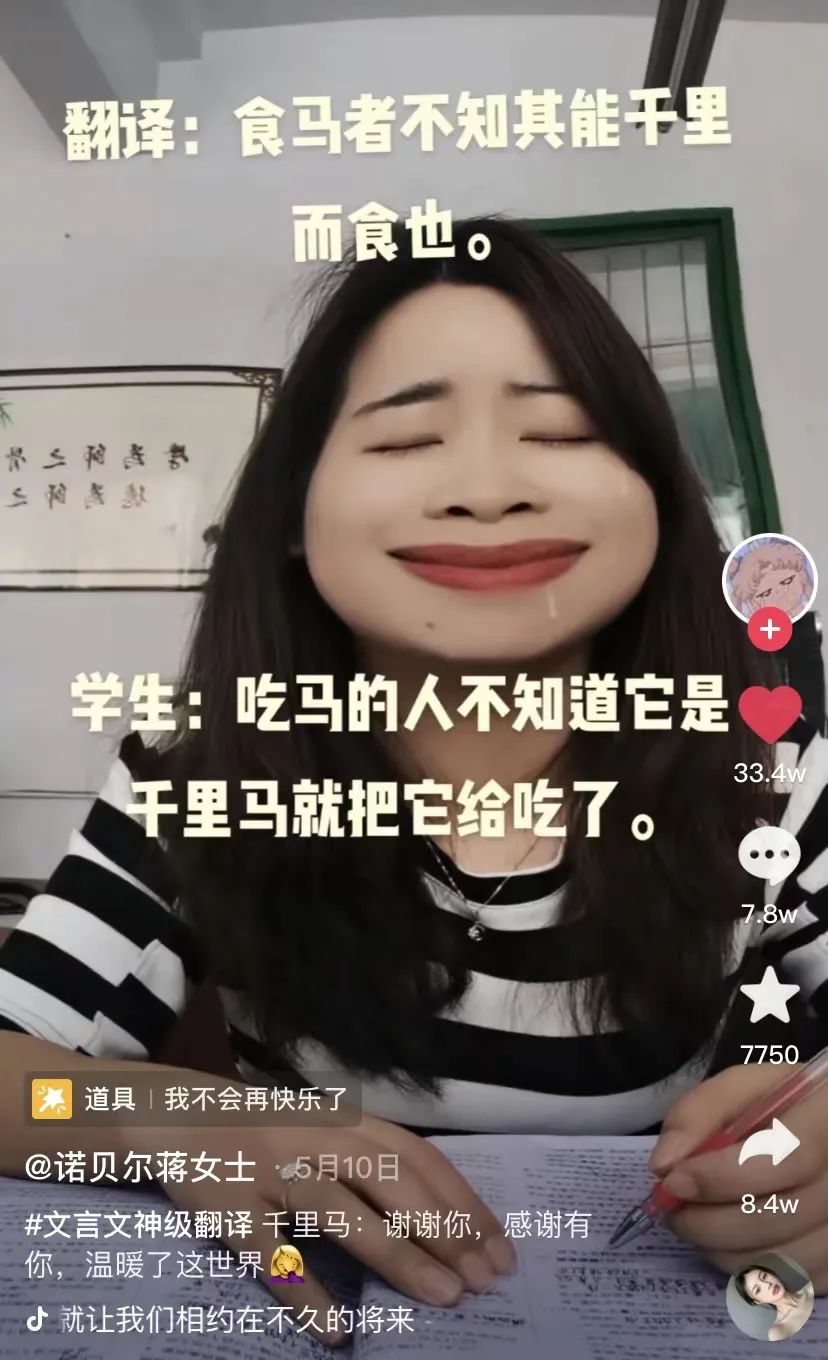The width and height of the screenshot is (828, 1360).
Task: Open the profile @诺贝尔蒋女士
Action: [140, 1167]
